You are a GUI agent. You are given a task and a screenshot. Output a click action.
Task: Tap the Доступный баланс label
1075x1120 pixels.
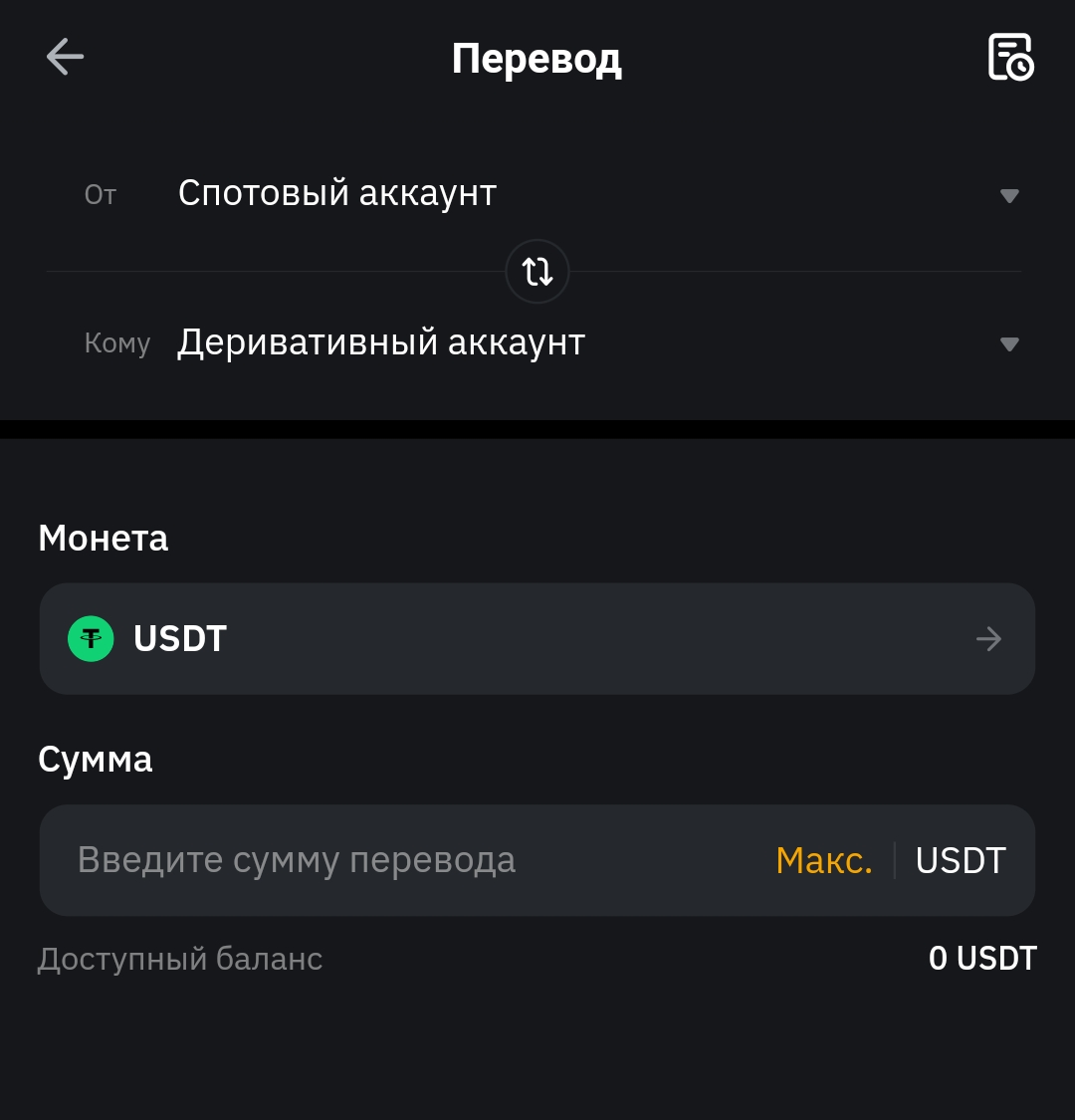pos(180,958)
